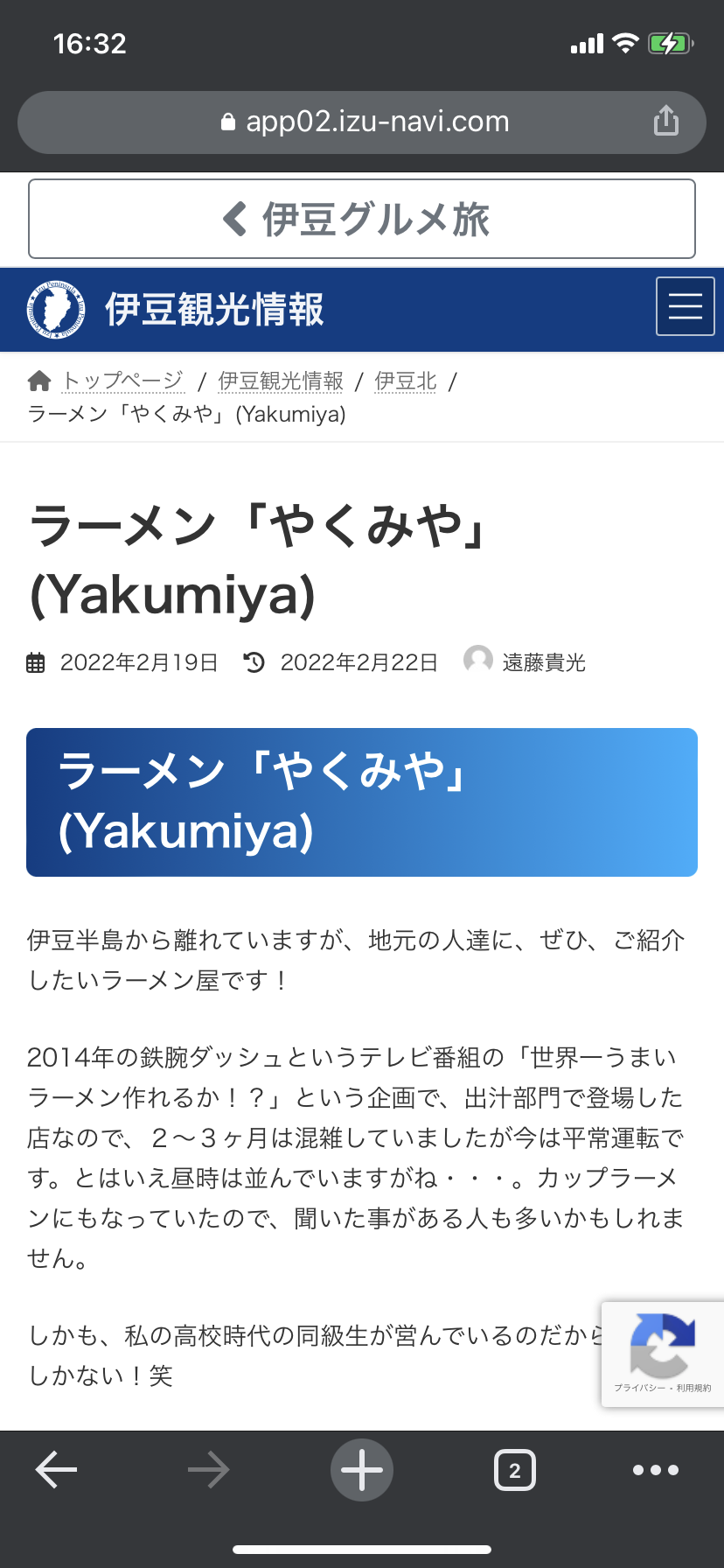The height and width of the screenshot is (1568, 724).
Task: Open the browser's three-dot menu
Action: click(656, 1470)
